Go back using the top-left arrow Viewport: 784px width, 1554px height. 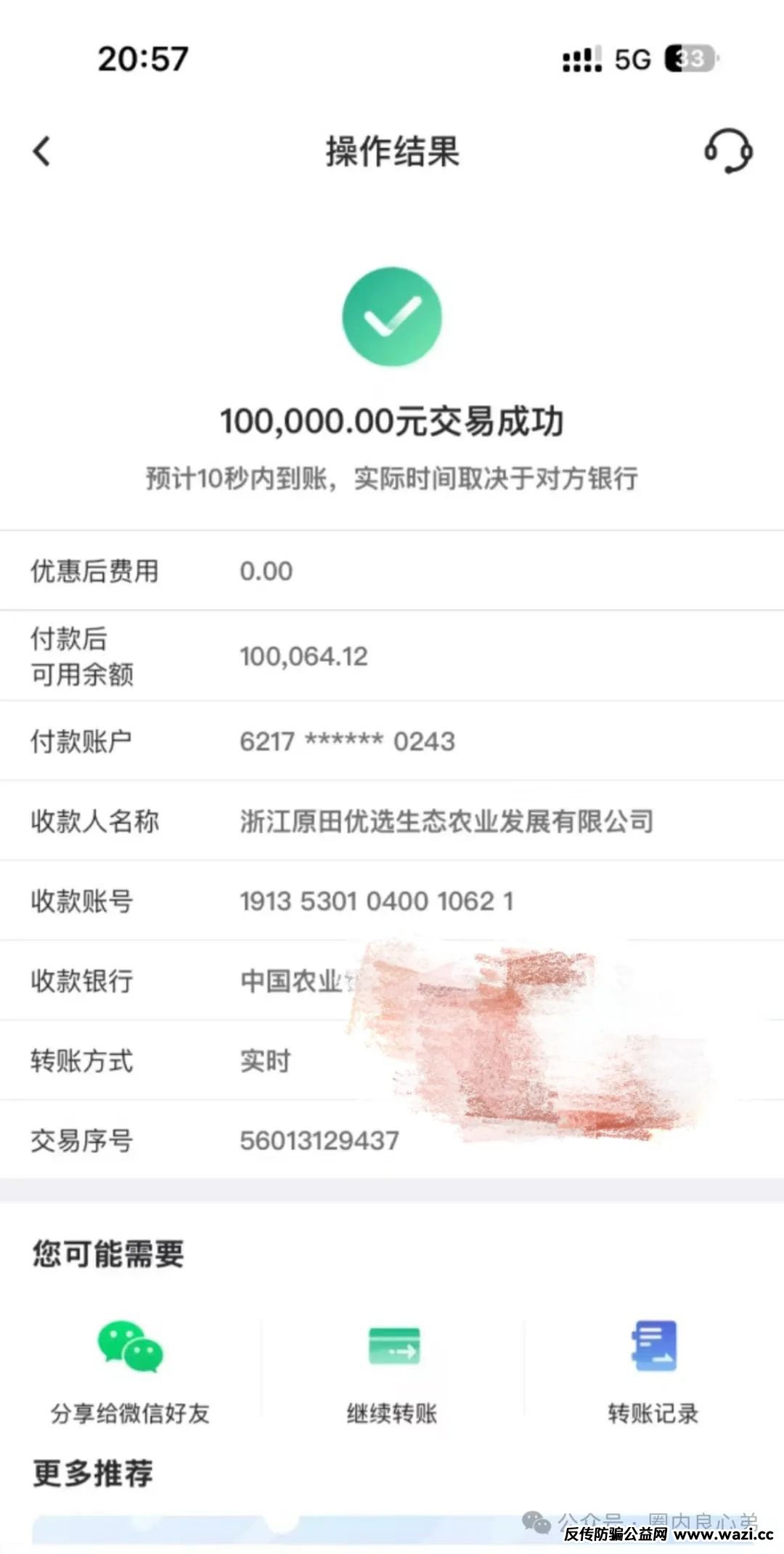(42, 152)
